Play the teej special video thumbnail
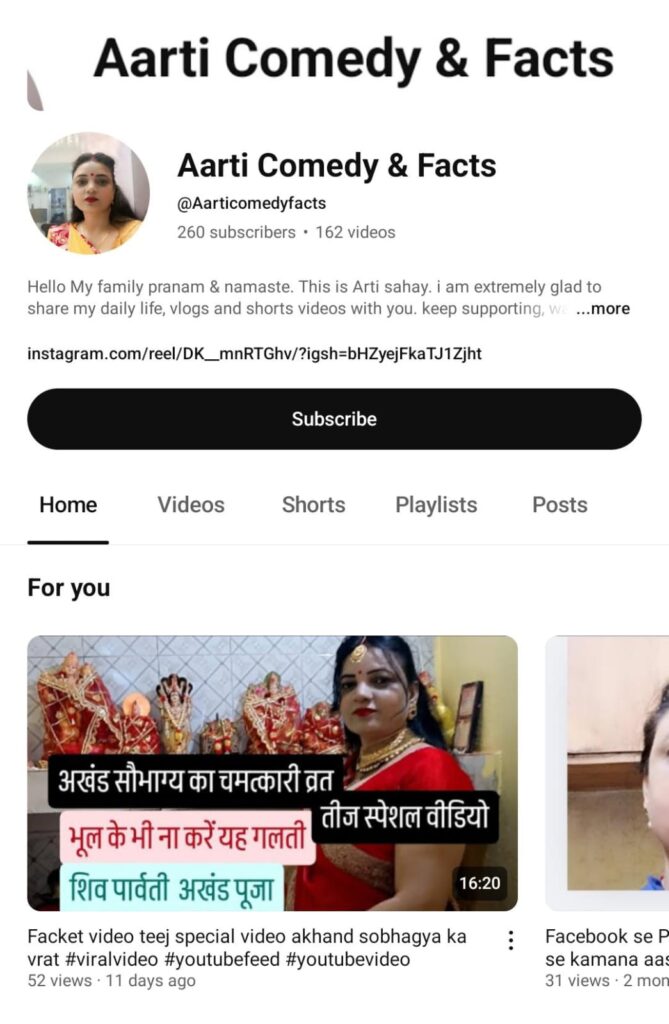Image resolution: width=669 pixels, height=1024 pixels. [272, 773]
